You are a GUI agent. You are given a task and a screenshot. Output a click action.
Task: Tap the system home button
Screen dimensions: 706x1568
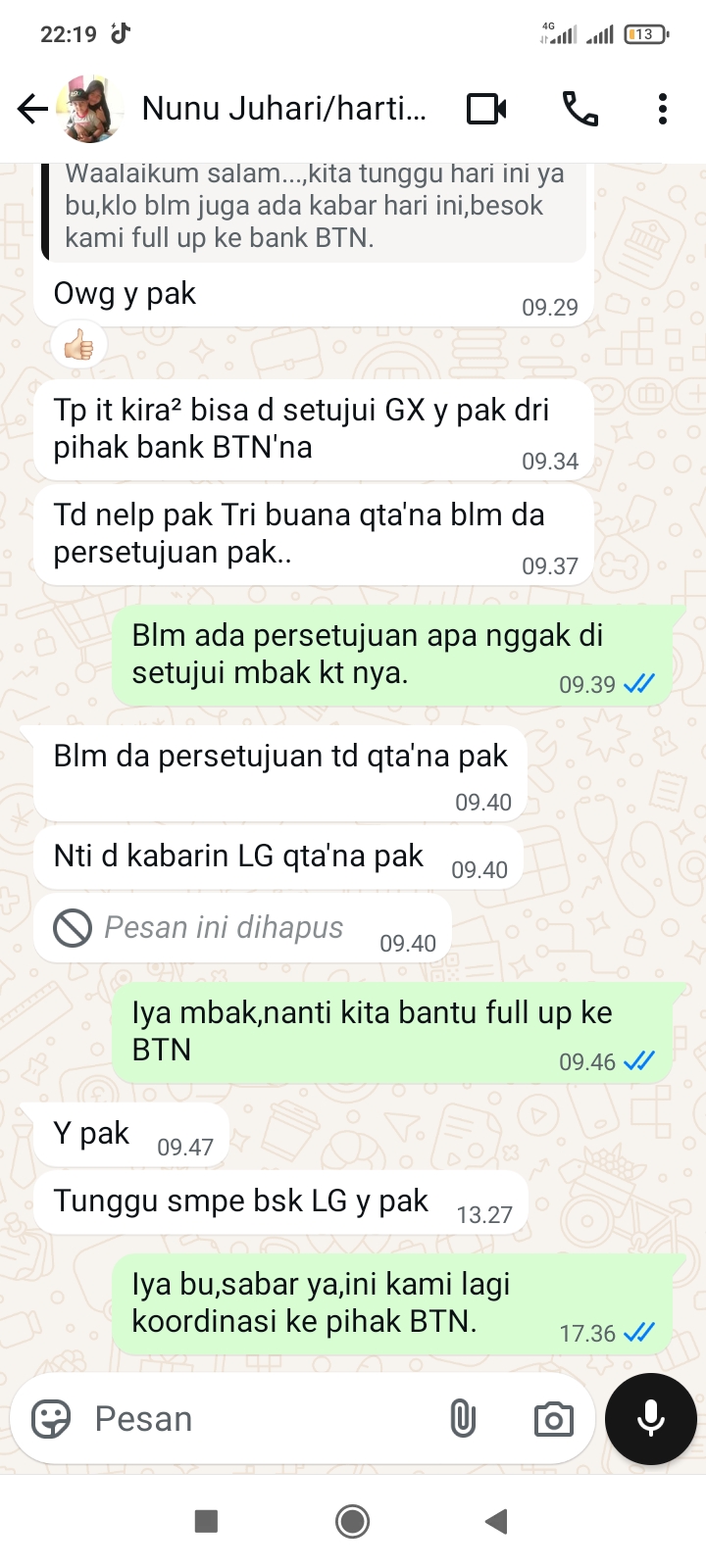pos(352,1521)
